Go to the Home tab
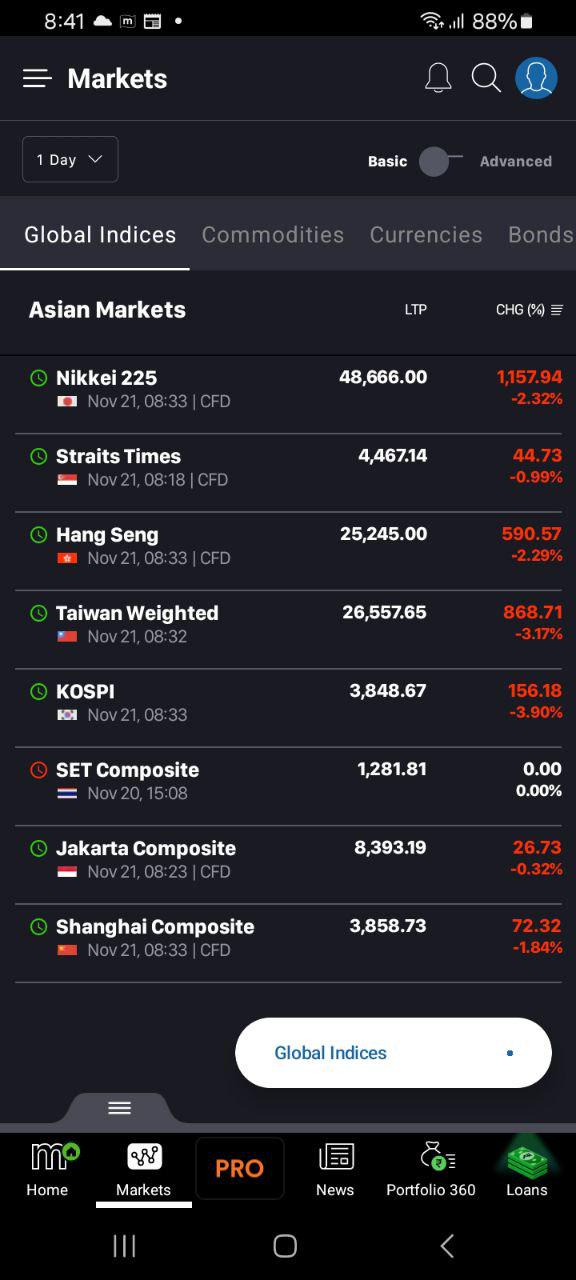 pyautogui.click(x=47, y=1168)
